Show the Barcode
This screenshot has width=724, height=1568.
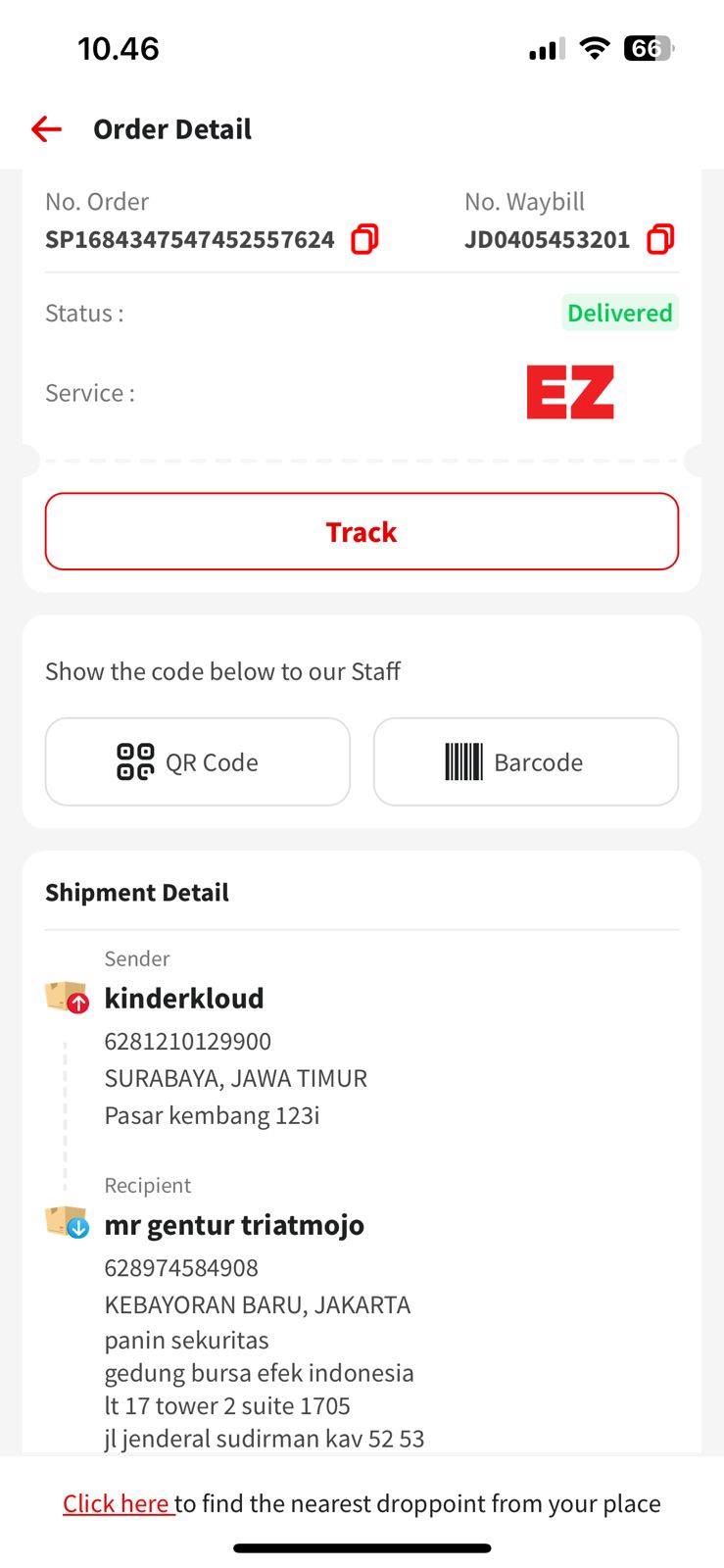coord(526,762)
